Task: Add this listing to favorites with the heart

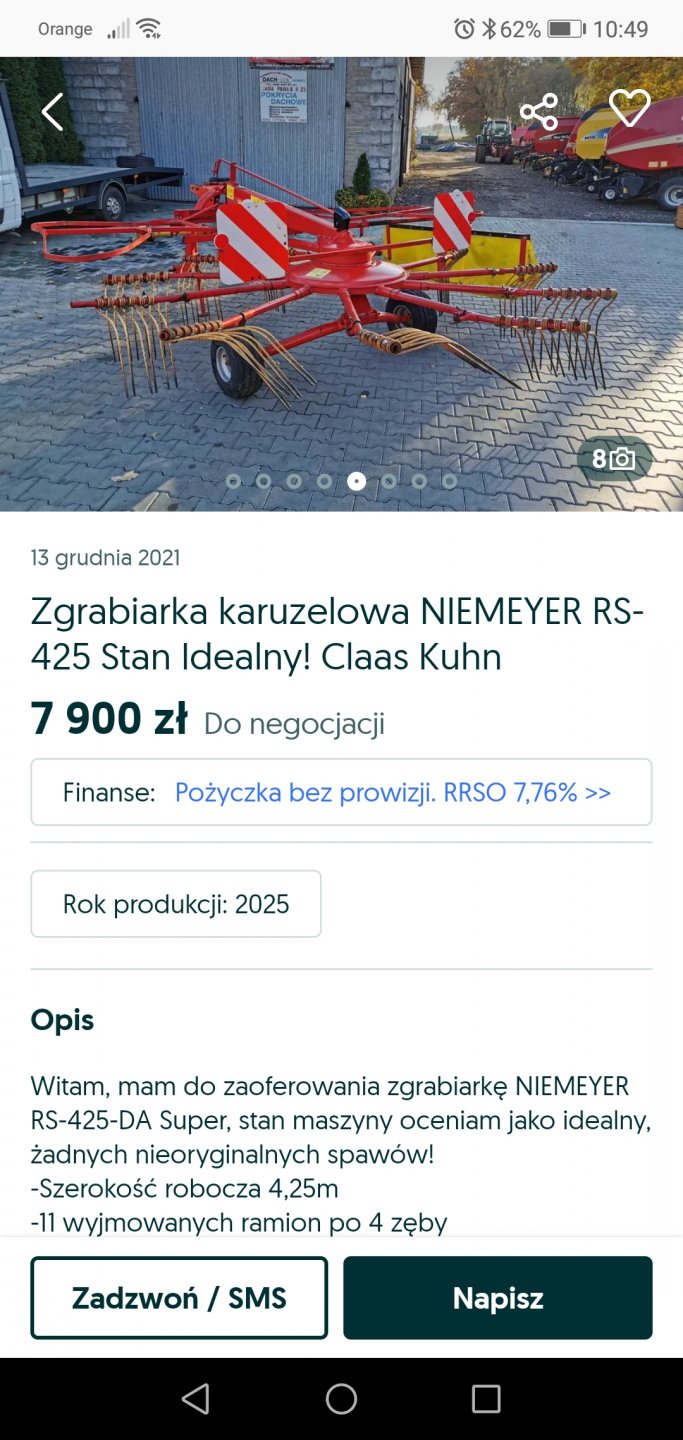Action: point(629,108)
